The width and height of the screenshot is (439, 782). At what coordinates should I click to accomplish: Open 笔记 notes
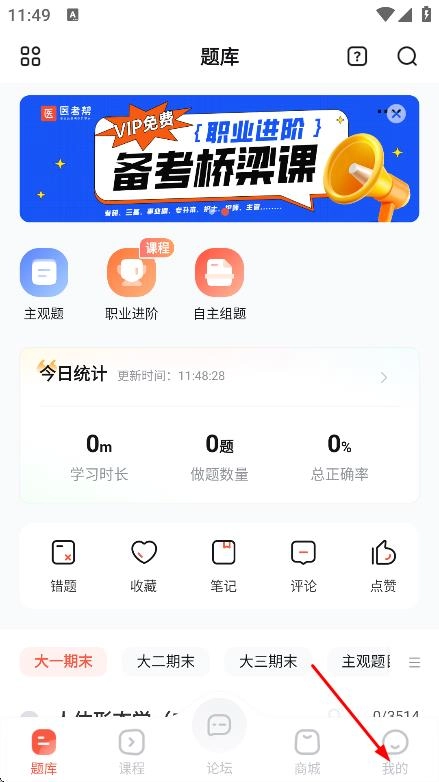[x=223, y=566]
